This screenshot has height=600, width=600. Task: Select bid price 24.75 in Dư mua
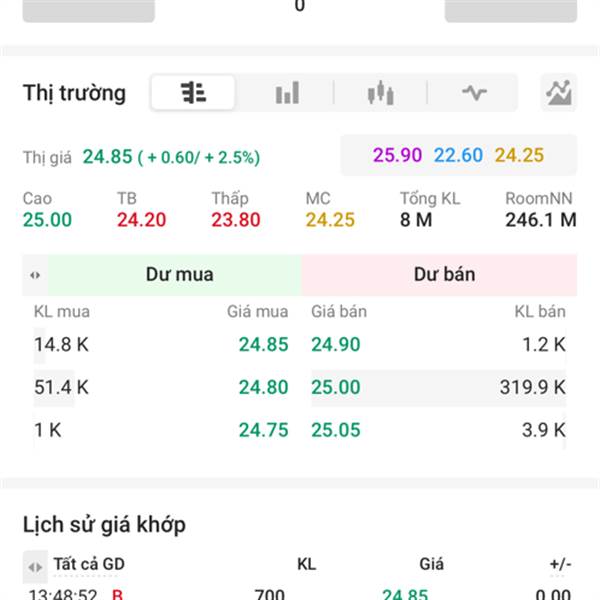tap(263, 430)
